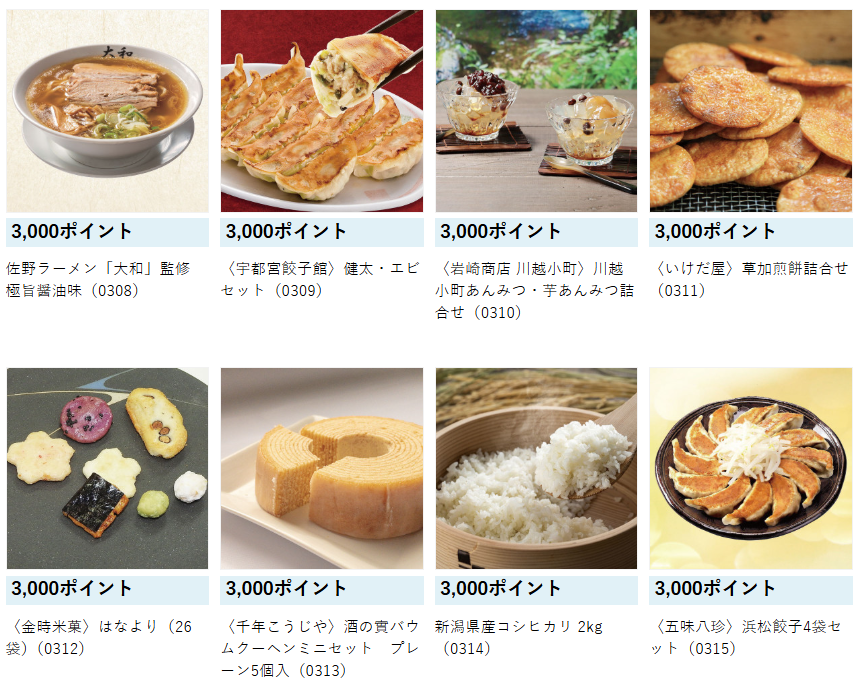Select the 五味八珍 浜松餃子4袋セット card
856x698 pixels.
click(x=750, y=468)
